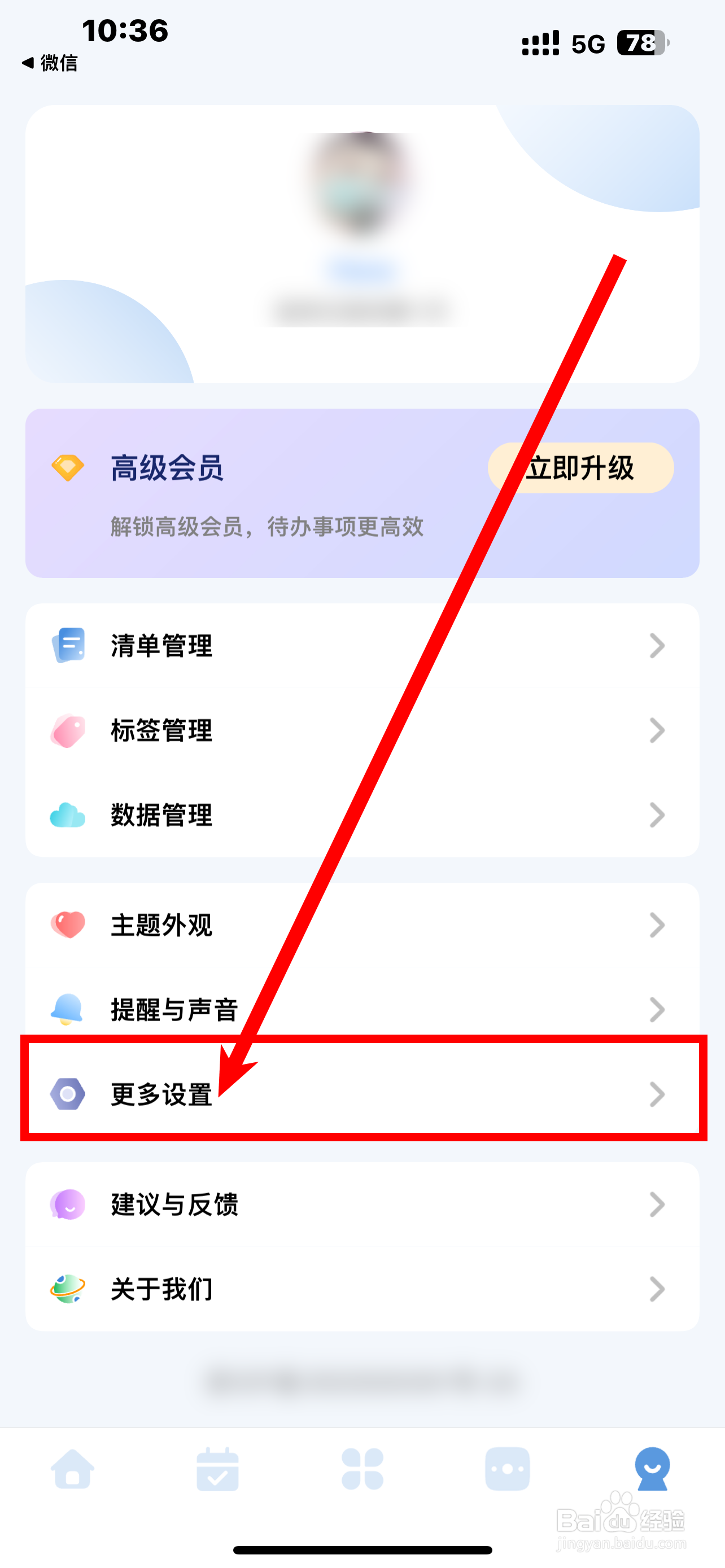Switch to the calendar tab
The height and width of the screenshot is (1568, 725).
pyautogui.click(x=219, y=1467)
